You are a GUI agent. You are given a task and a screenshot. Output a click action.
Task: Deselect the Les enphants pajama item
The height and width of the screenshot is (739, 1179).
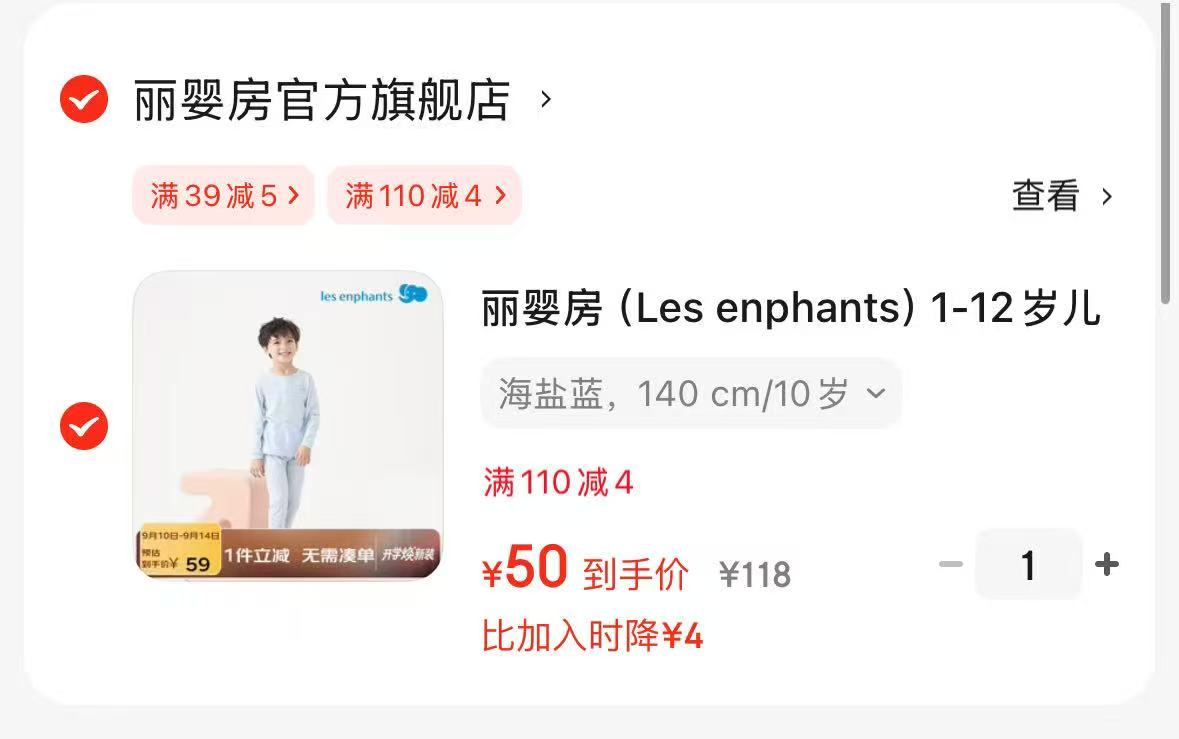(x=84, y=427)
